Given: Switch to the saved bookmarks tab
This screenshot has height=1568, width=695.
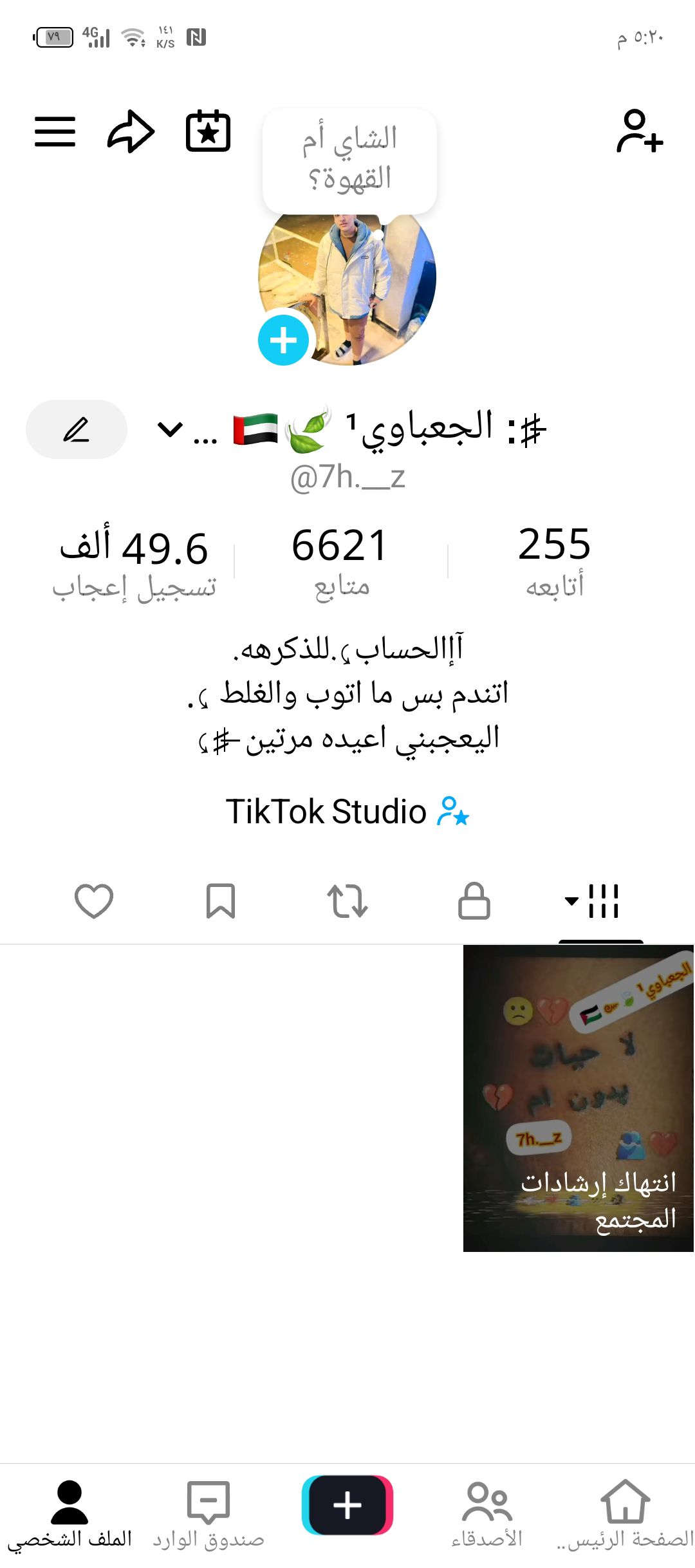Looking at the screenshot, I should click(221, 901).
